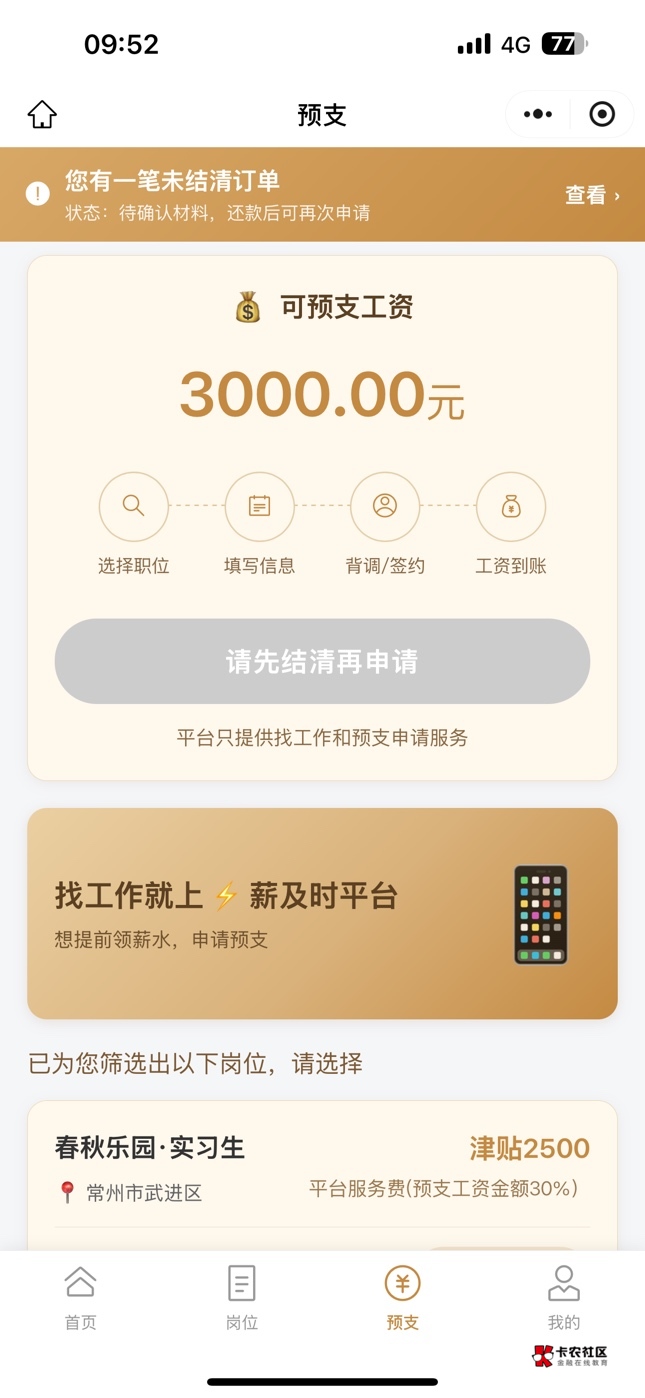The width and height of the screenshot is (645, 1398).
Task: Close the mini program with the circle icon
Action: point(602,114)
